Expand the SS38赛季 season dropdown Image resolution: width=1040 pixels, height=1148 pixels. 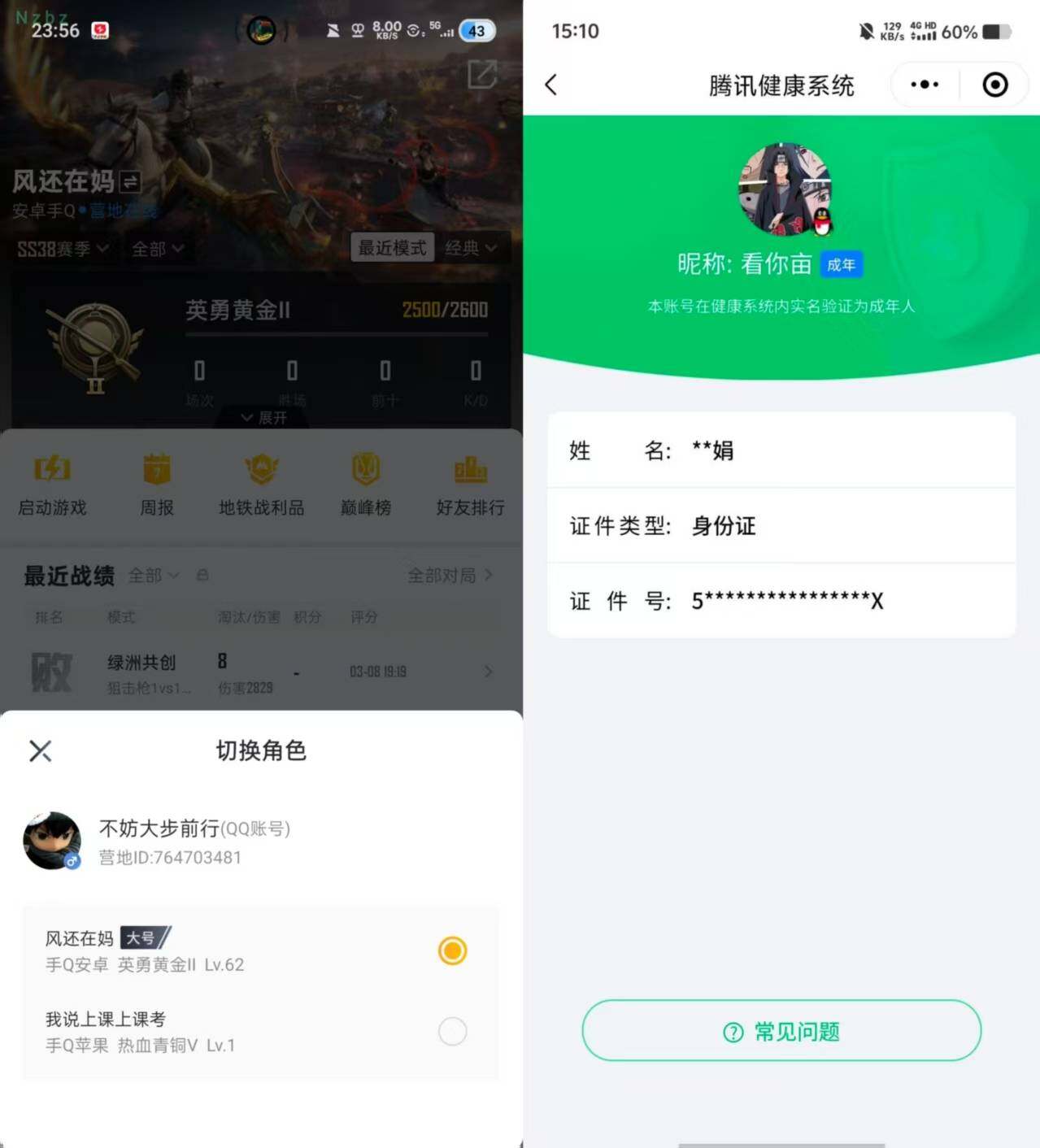pos(63,249)
